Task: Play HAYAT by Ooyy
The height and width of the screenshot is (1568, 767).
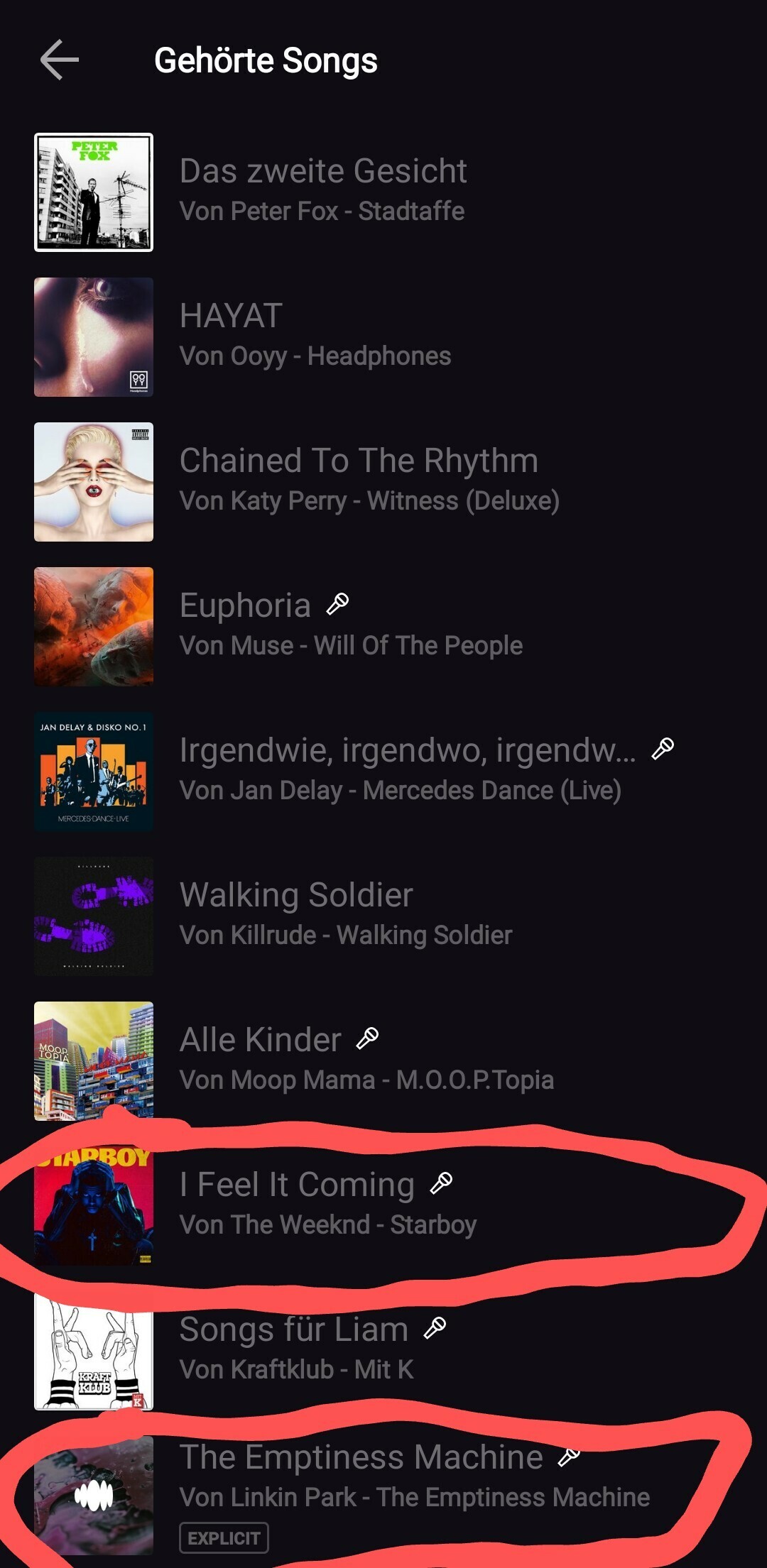Action: coord(315,335)
